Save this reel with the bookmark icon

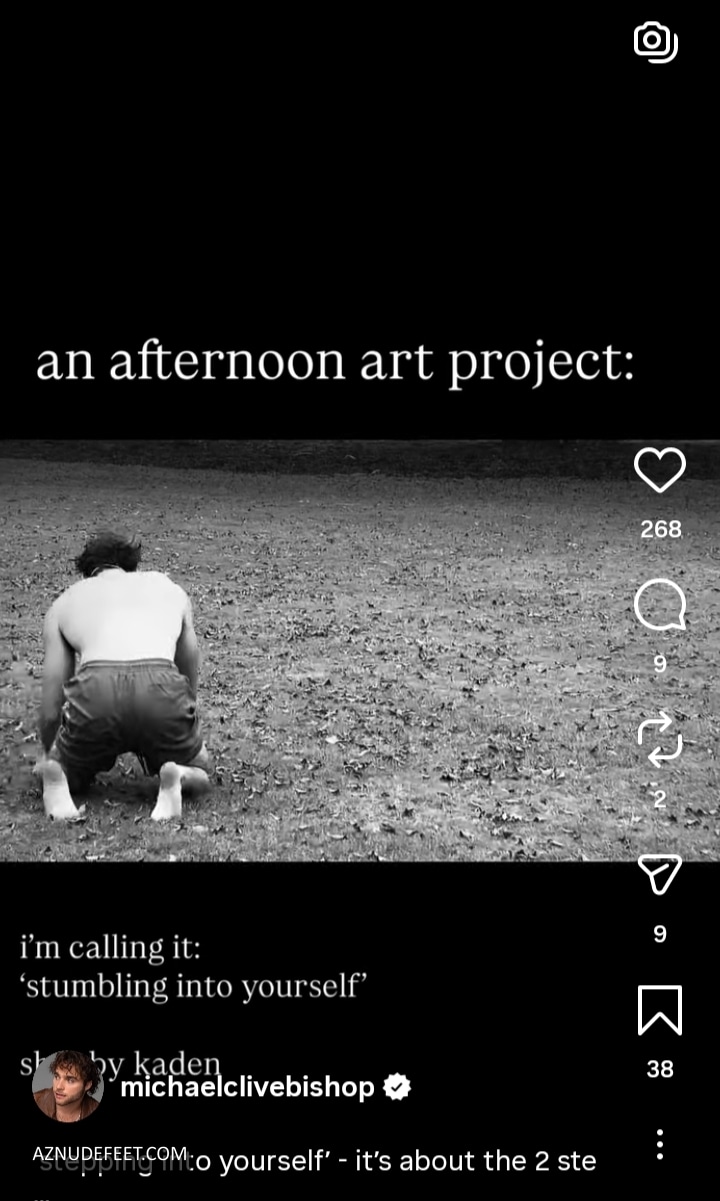coord(660,1010)
